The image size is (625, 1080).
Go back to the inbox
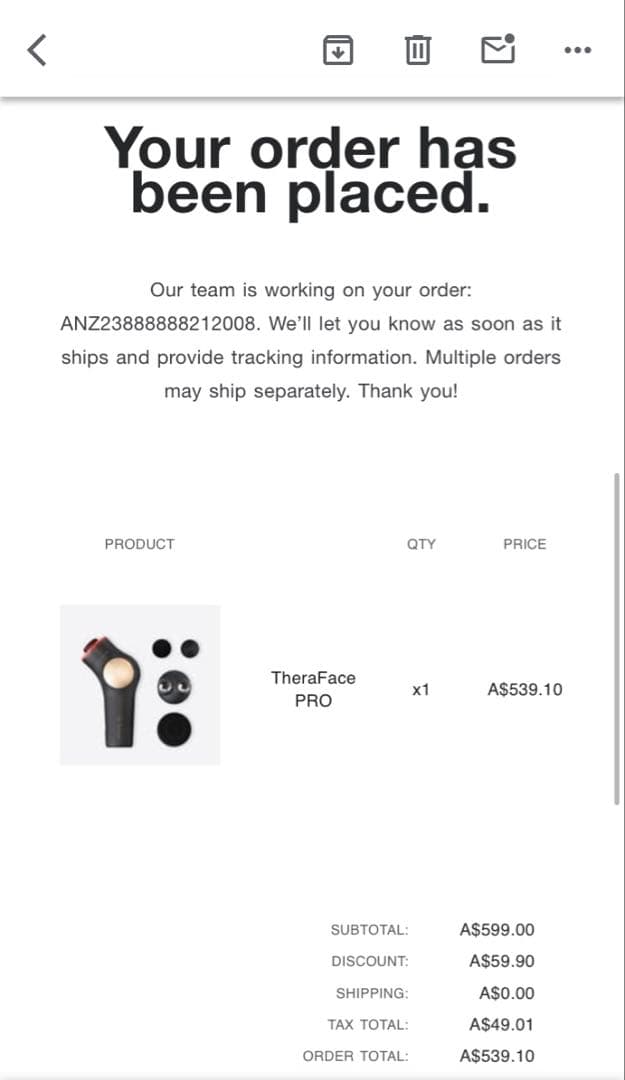[x=37, y=49]
